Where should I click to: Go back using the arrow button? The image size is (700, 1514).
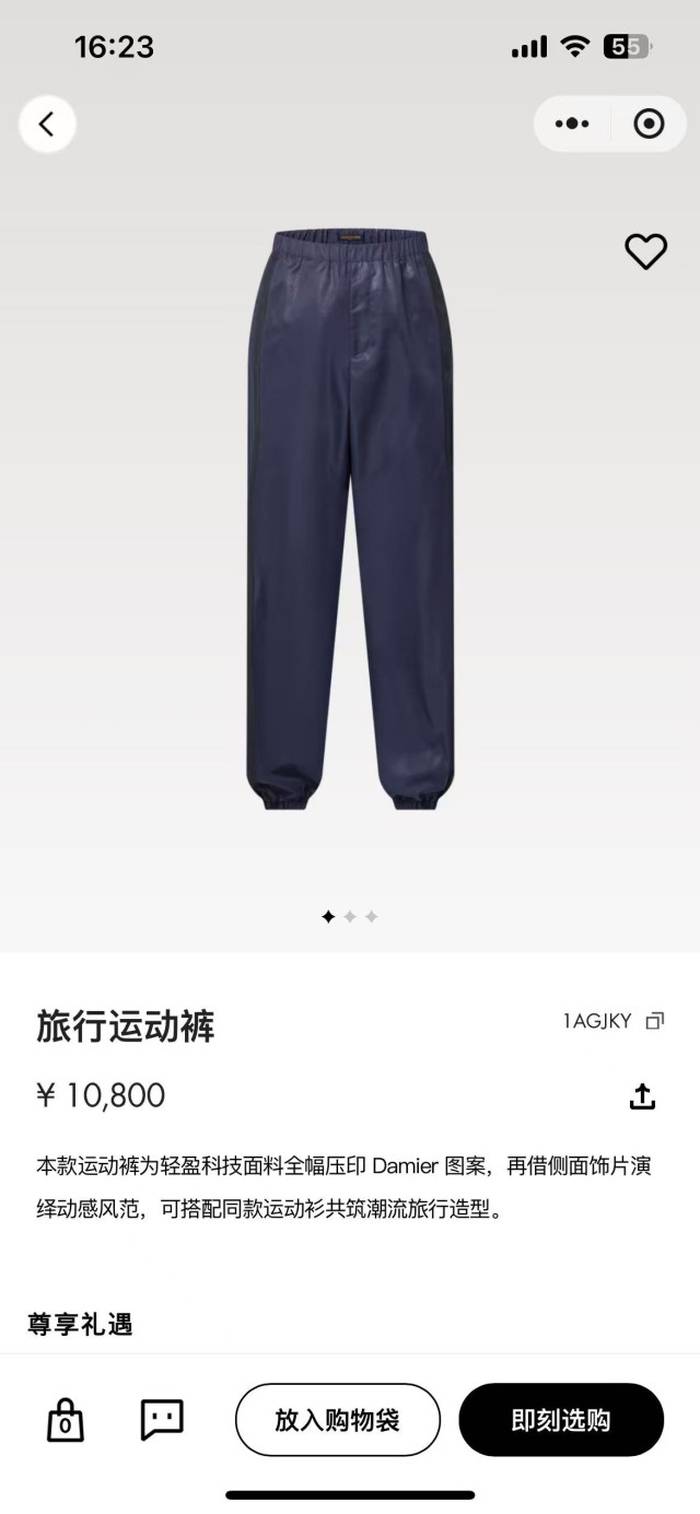tap(46, 125)
